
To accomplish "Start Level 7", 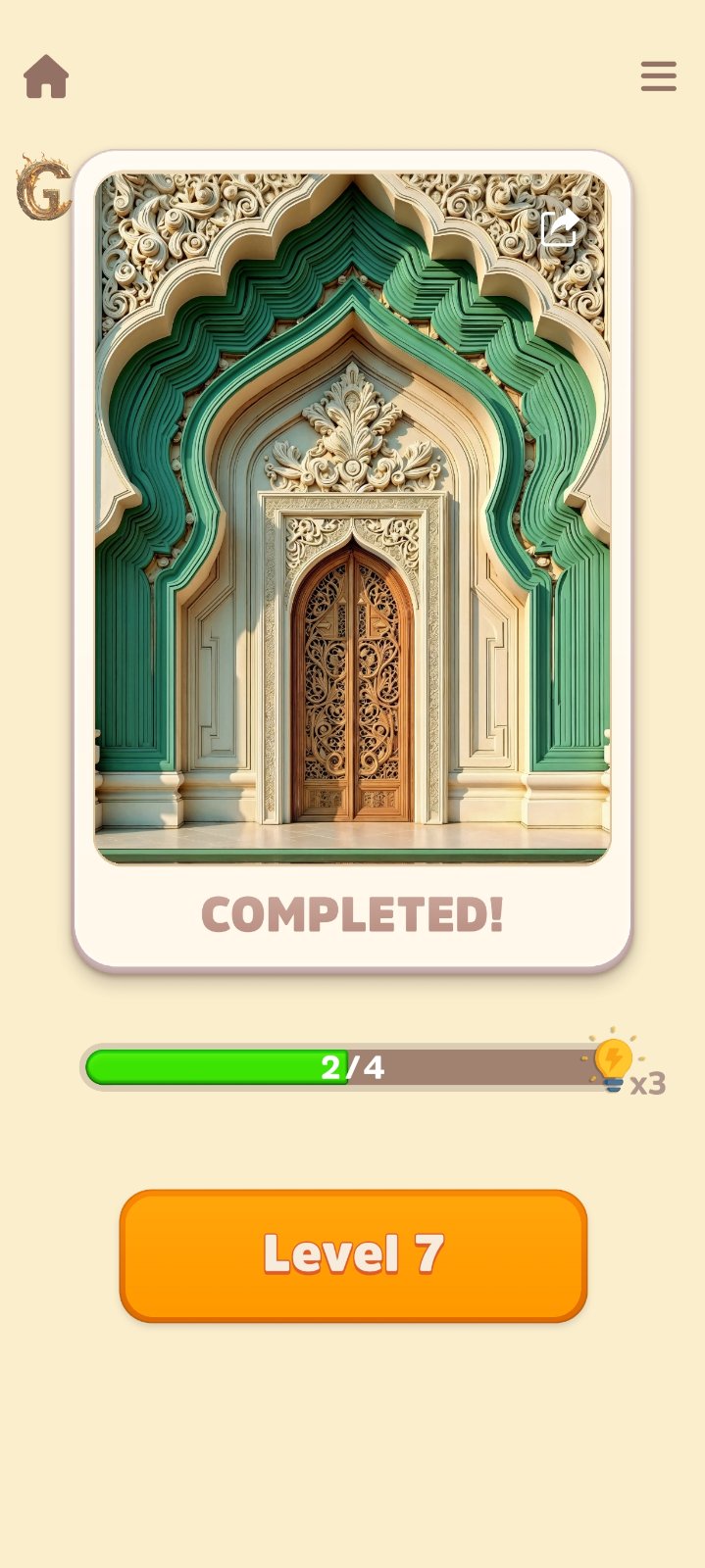I will (x=353, y=1254).
